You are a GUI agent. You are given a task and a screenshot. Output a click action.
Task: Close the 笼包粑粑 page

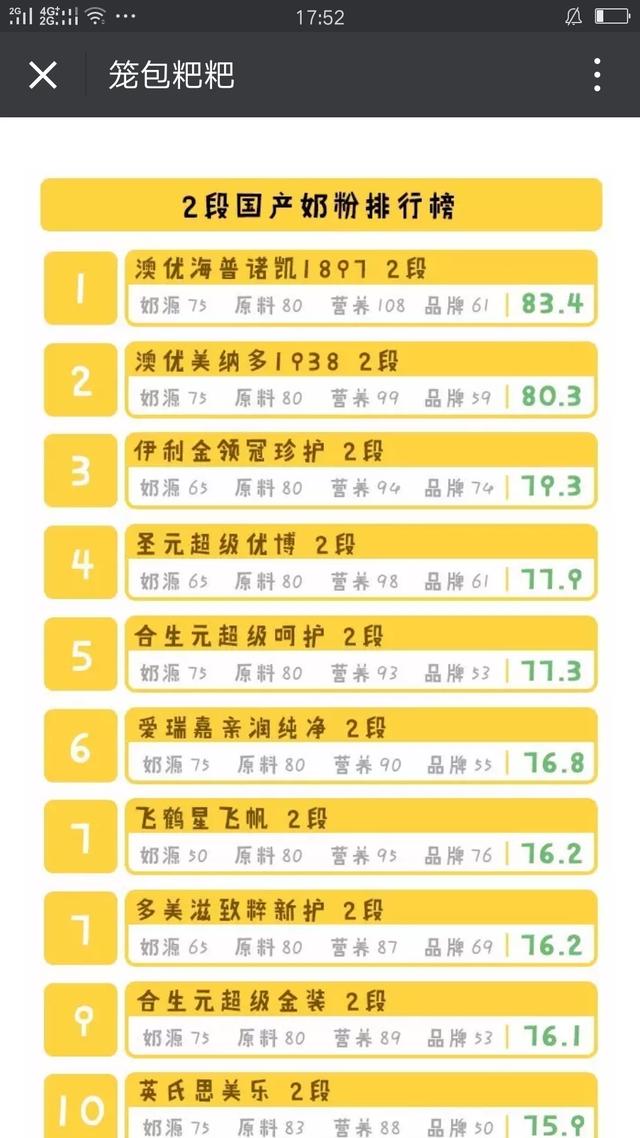click(43, 75)
